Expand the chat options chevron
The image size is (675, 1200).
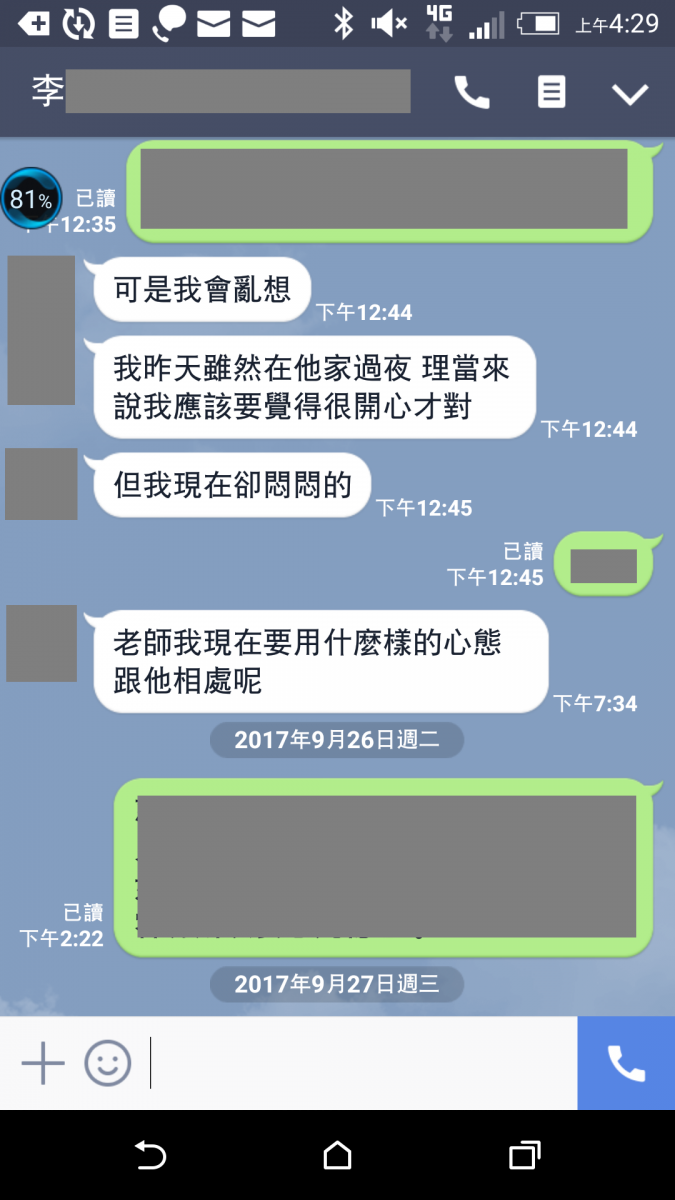pyautogui.click(x=630, y=94)
